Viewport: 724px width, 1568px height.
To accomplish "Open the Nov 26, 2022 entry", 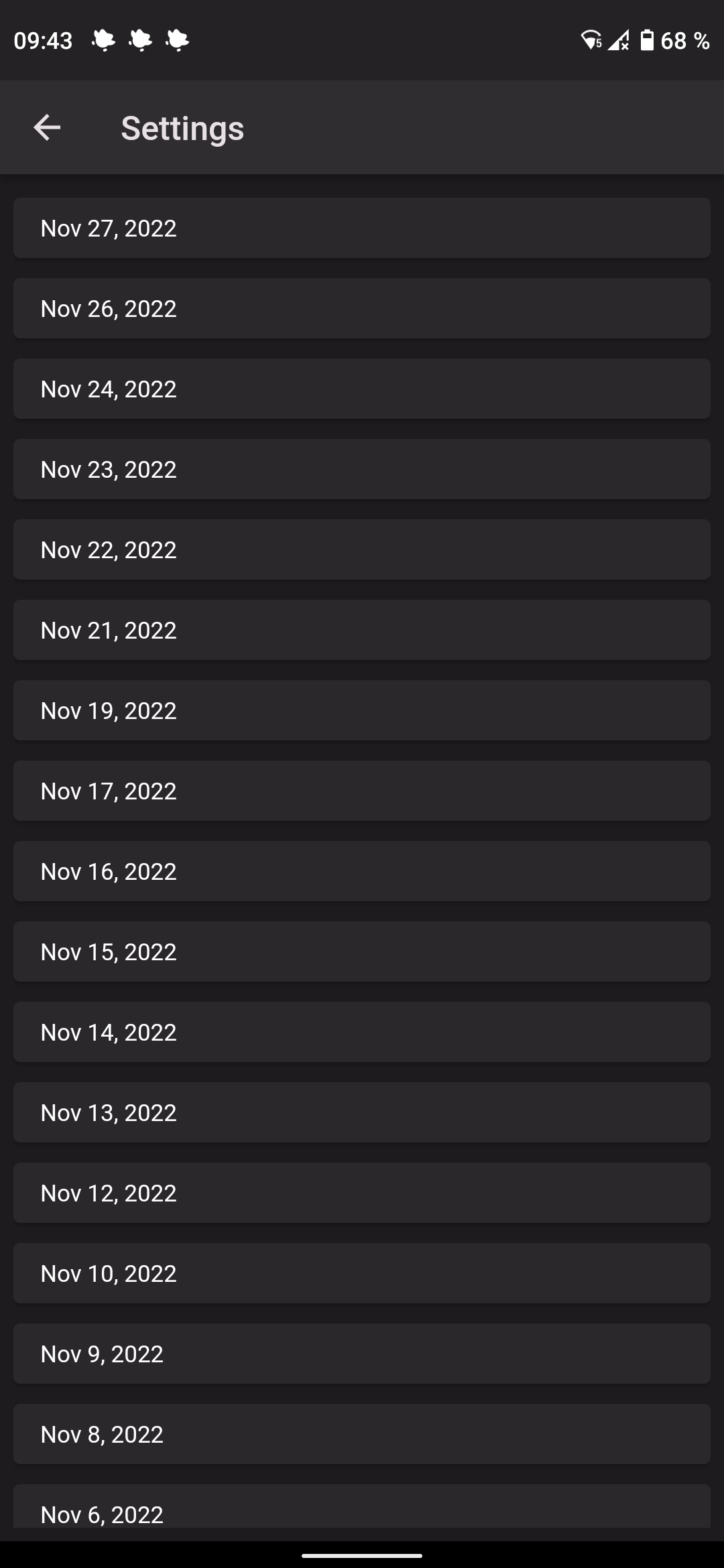I will 362,308.
